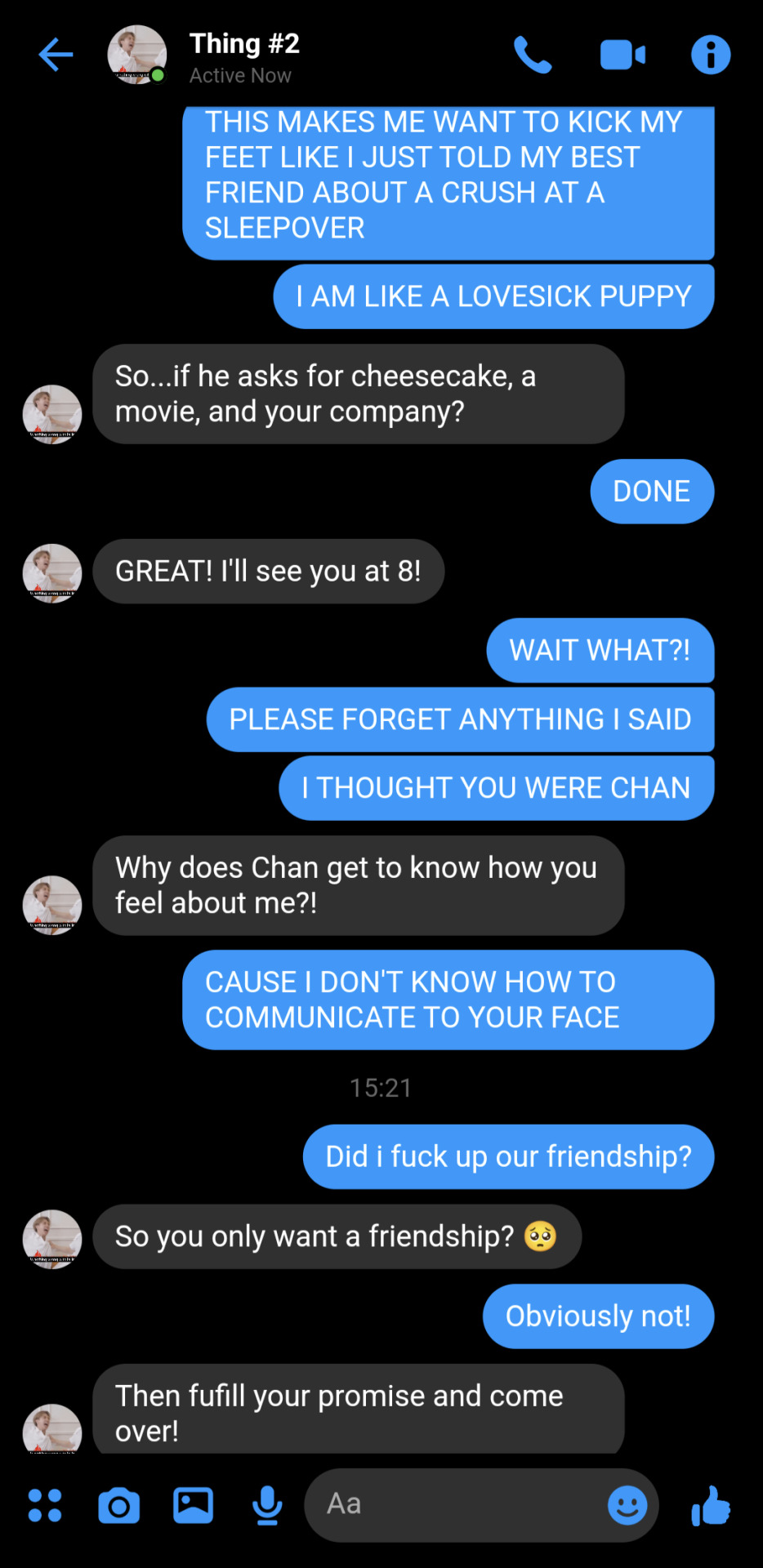The height and width of the screenshot is (1568, 763).
Task: Start a voice call with Thing #2
Action: pos(533,56)
